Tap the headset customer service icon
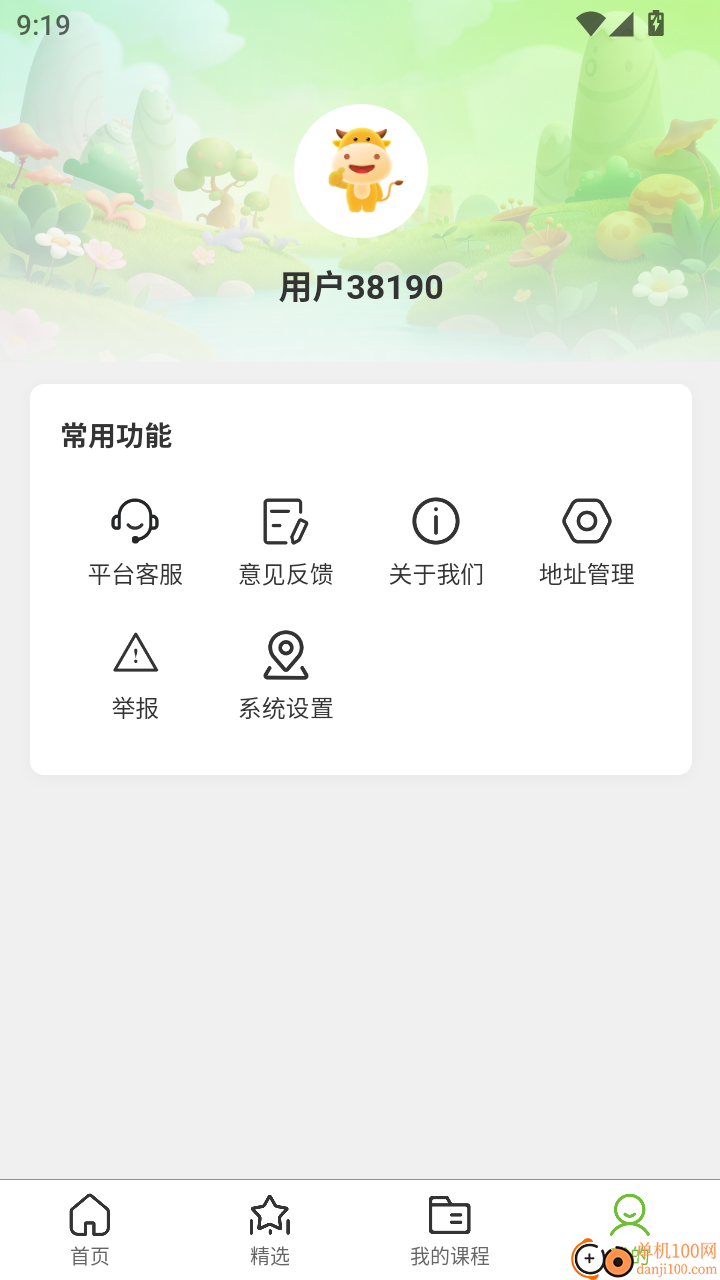 point(135,520)
